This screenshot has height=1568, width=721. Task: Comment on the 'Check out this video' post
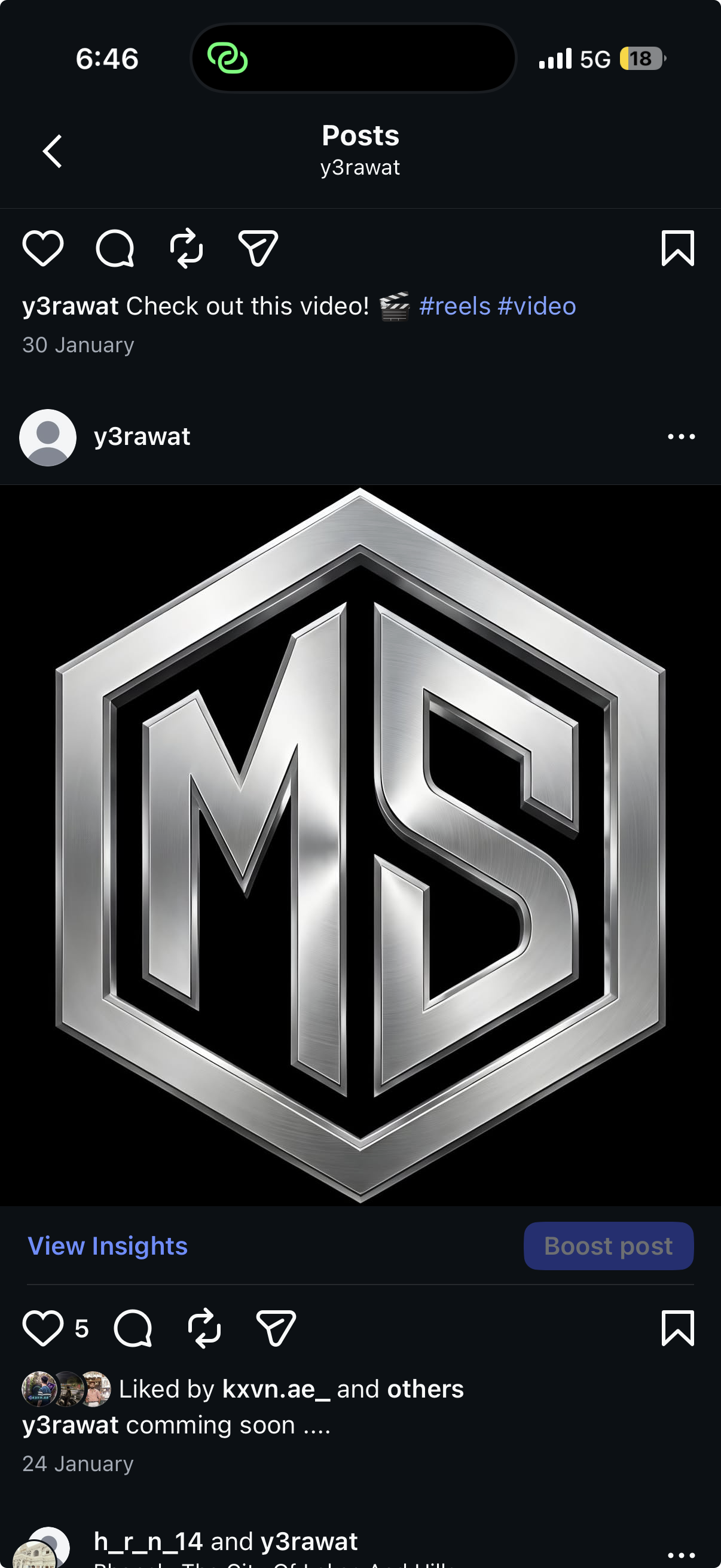pyautogui.click(x=114, y=248)
